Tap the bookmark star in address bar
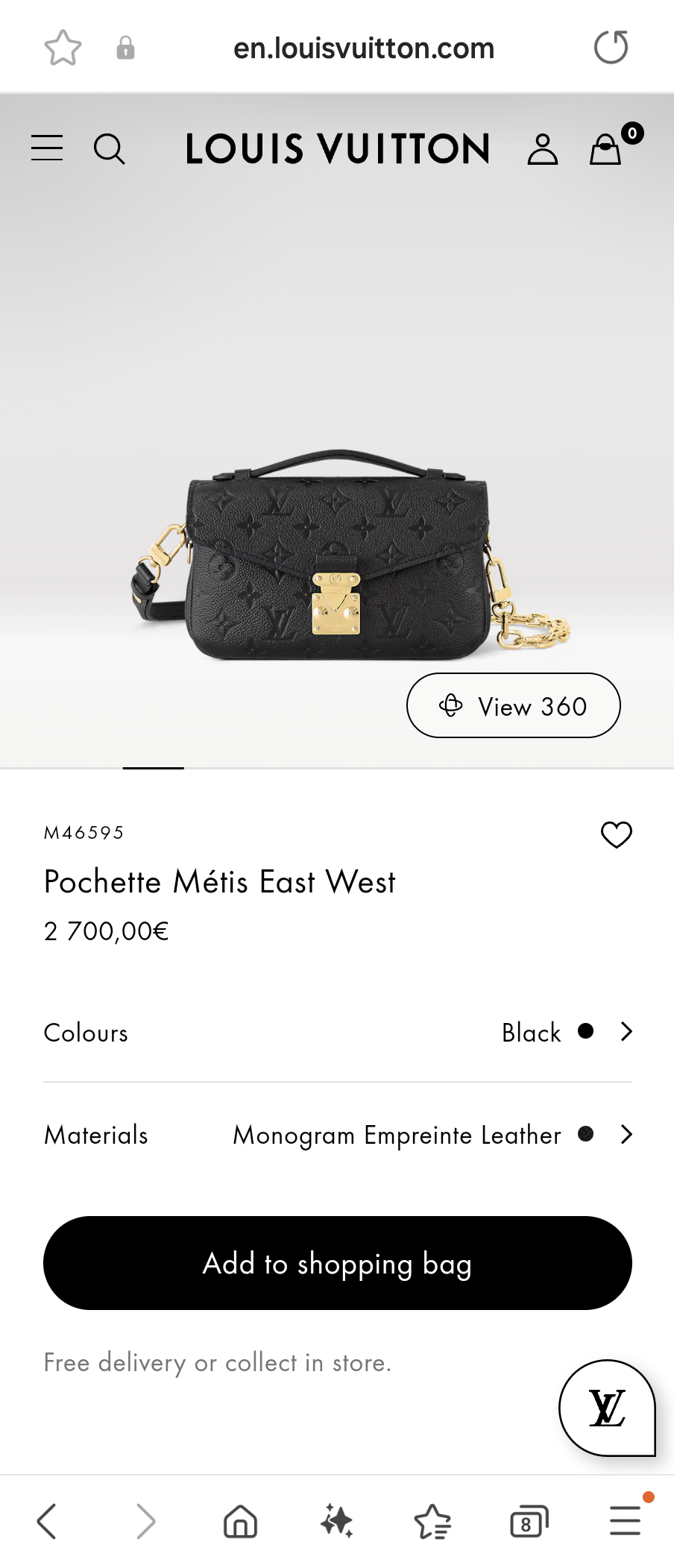 pos(63,47)
